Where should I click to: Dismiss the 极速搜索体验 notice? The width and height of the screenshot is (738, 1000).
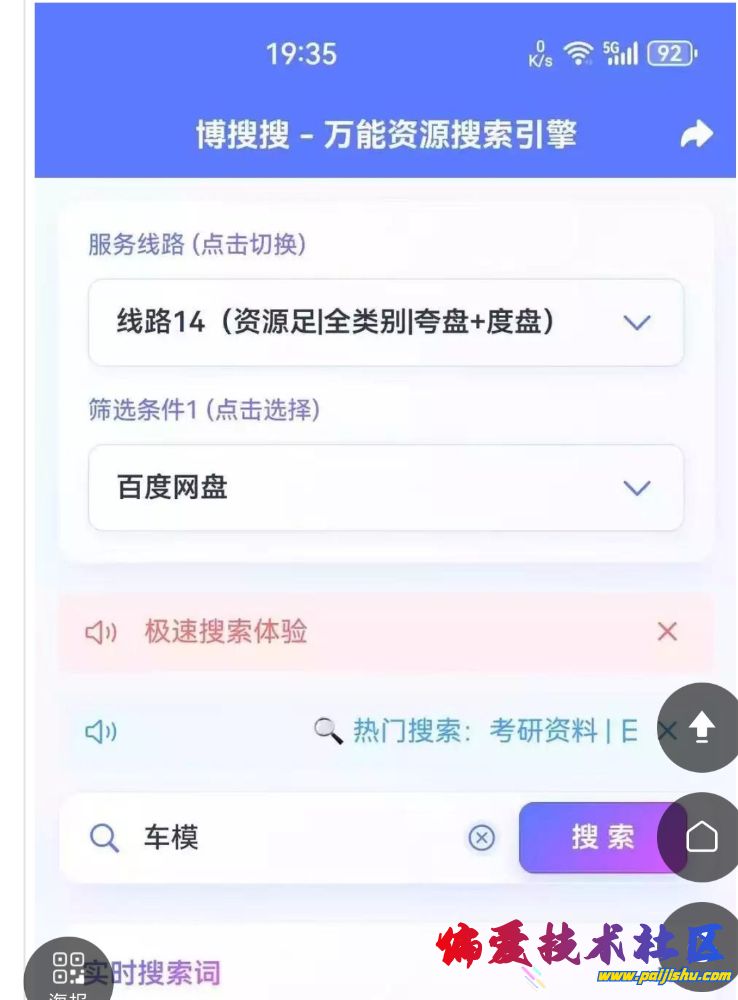(x=667, y=631)
